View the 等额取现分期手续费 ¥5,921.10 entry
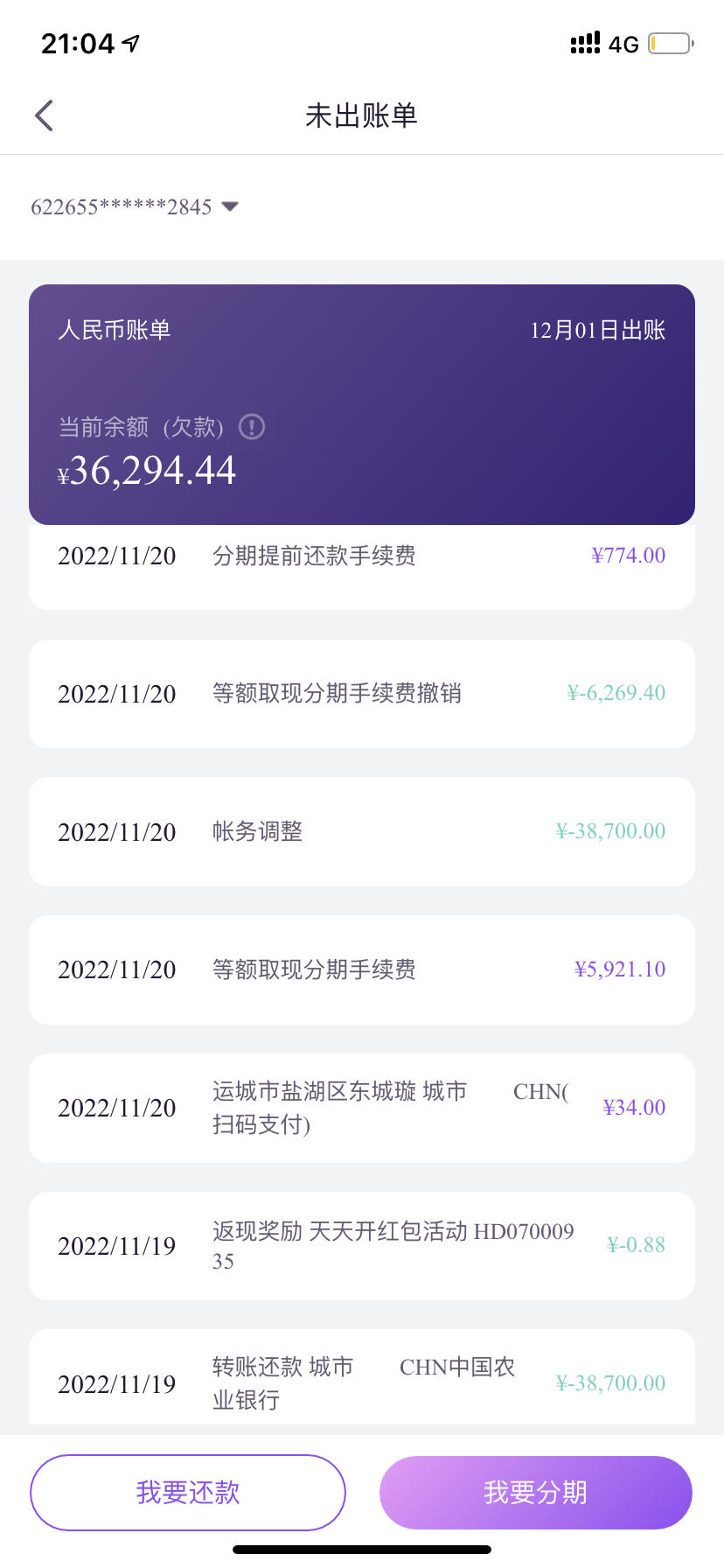 tap(362, 969)
